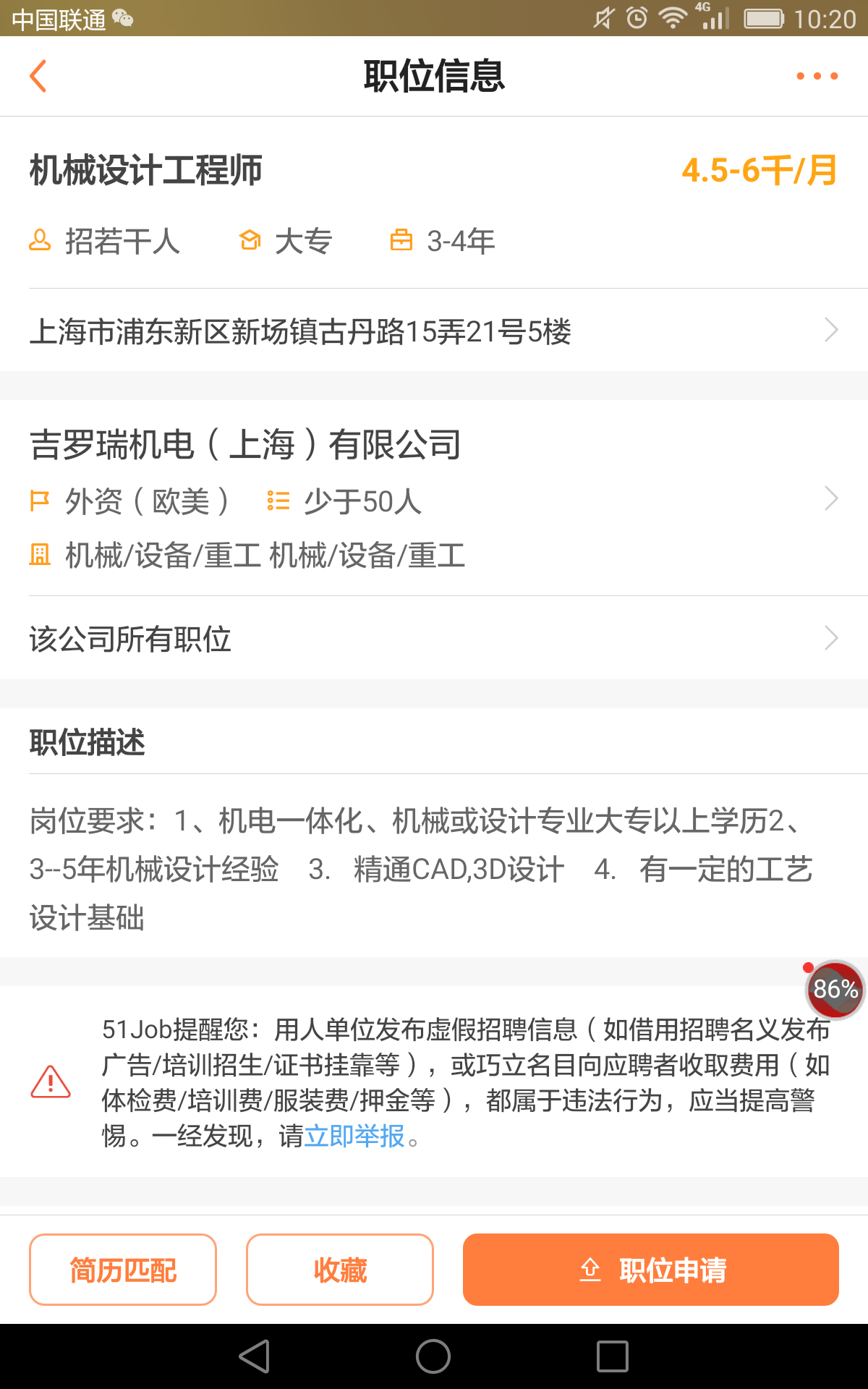Open the address 上海市浦东新区新场镇古丹路15弄21号5楼
The image size is (868, 1389).
tap(434, 331)
